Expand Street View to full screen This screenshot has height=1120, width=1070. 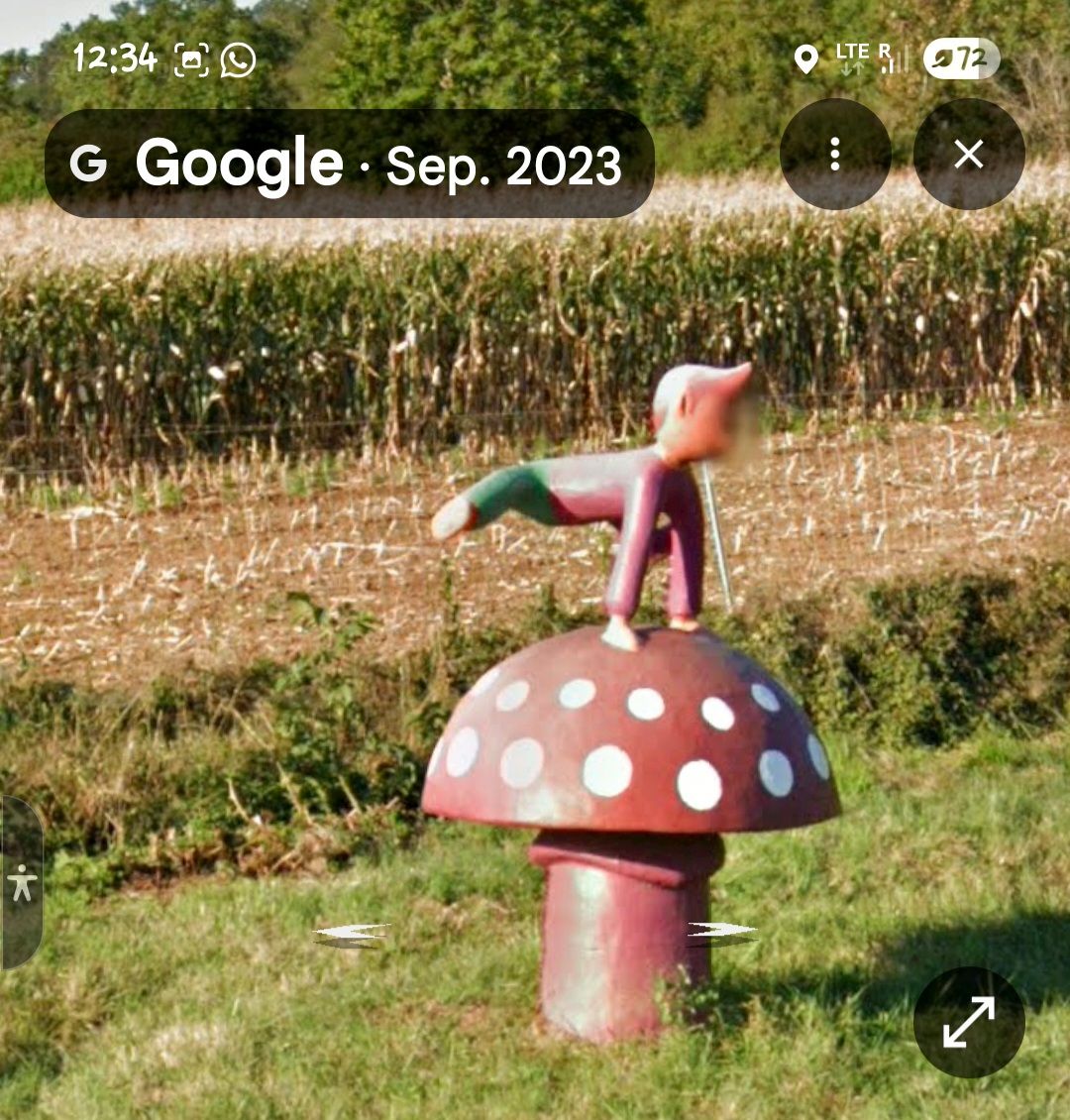(968, 1022)
